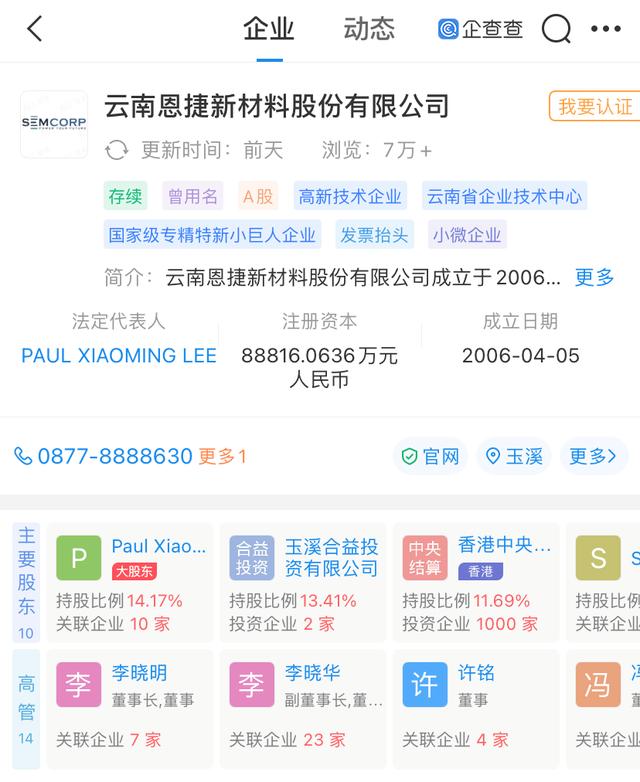Open shareholder card 香港中央结算
This screenshot has height=782, width=640.
477,582
